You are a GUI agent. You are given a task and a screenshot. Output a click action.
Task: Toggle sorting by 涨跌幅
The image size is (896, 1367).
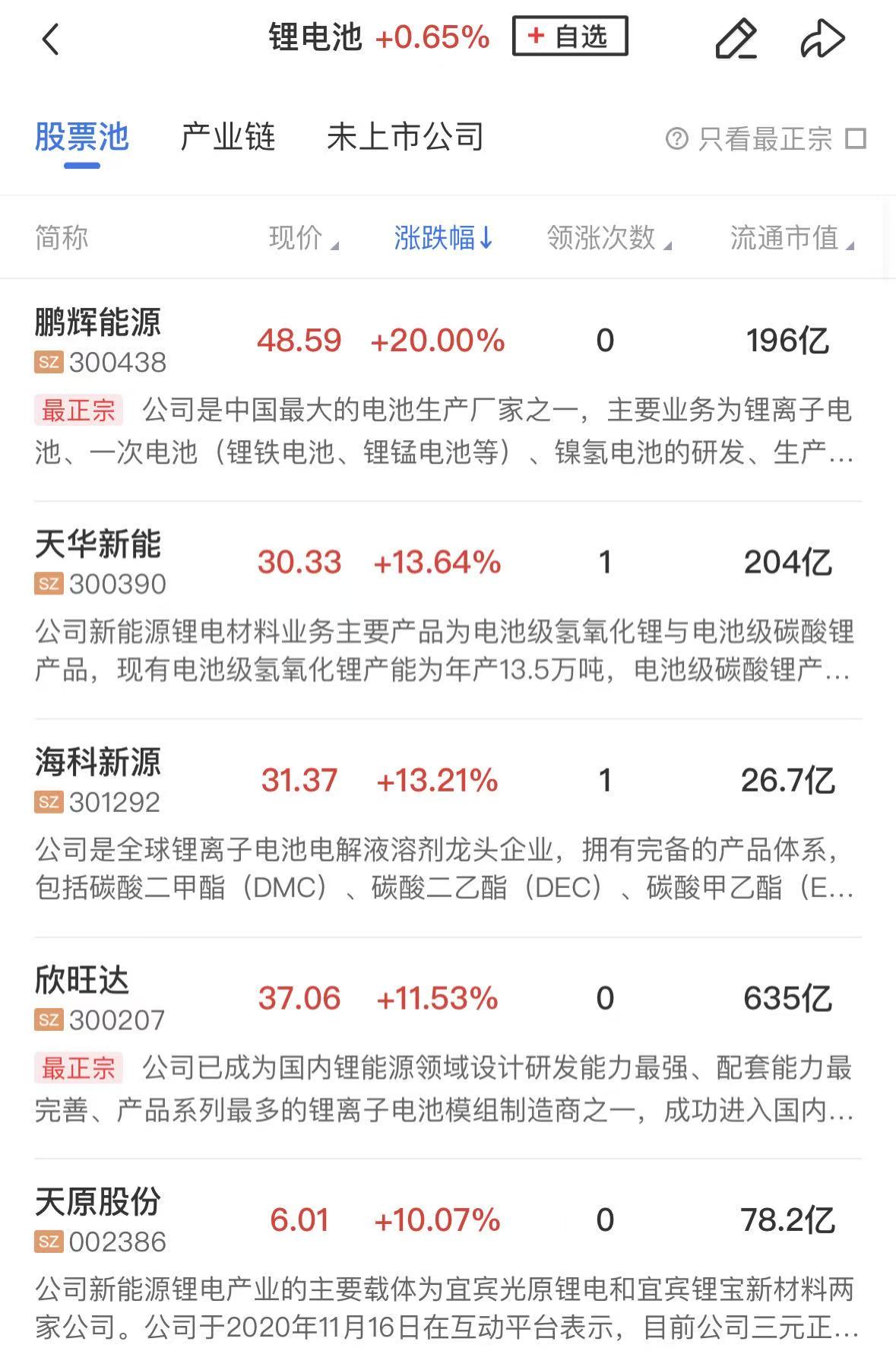tap(443, 238)
